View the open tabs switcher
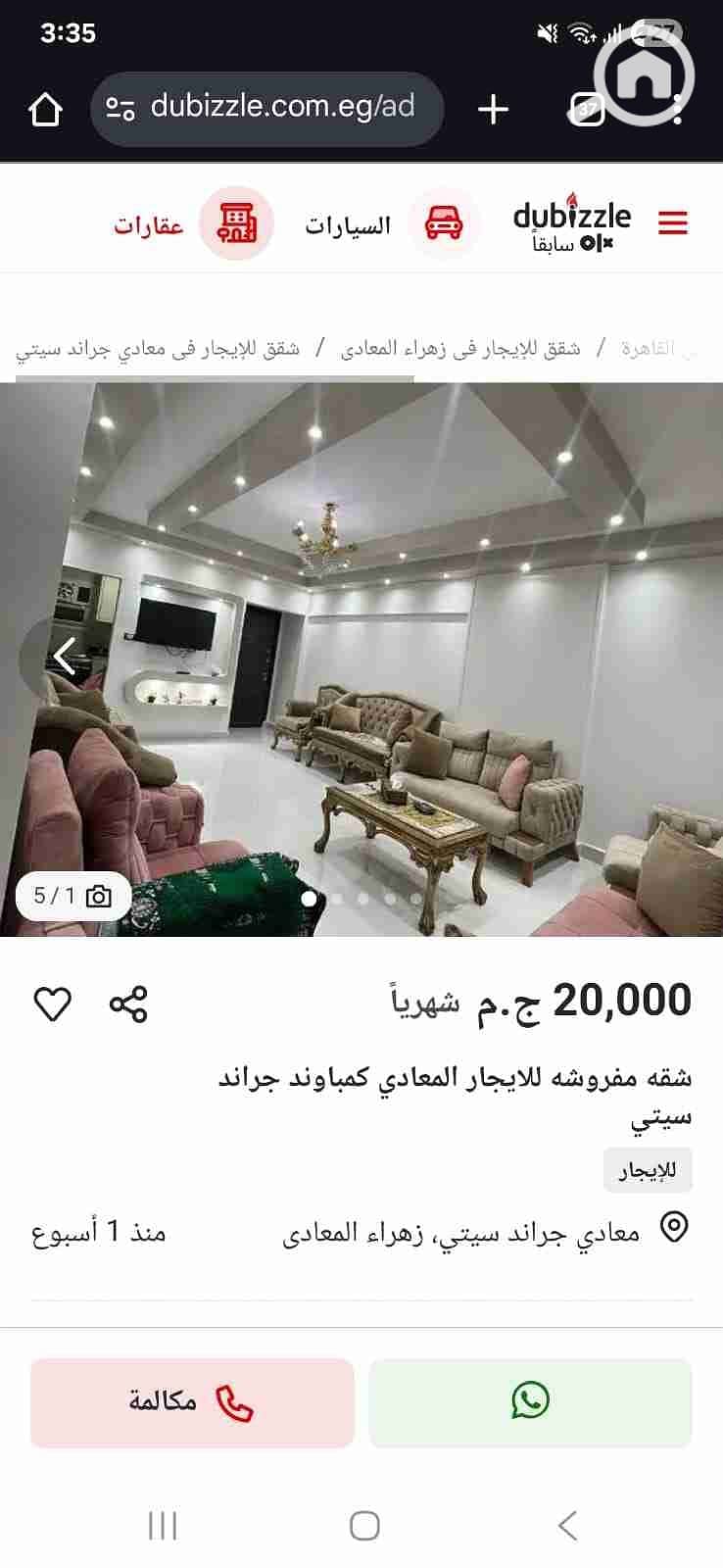The height and width of the screenshot is (1568, 723). pos(587,110)
